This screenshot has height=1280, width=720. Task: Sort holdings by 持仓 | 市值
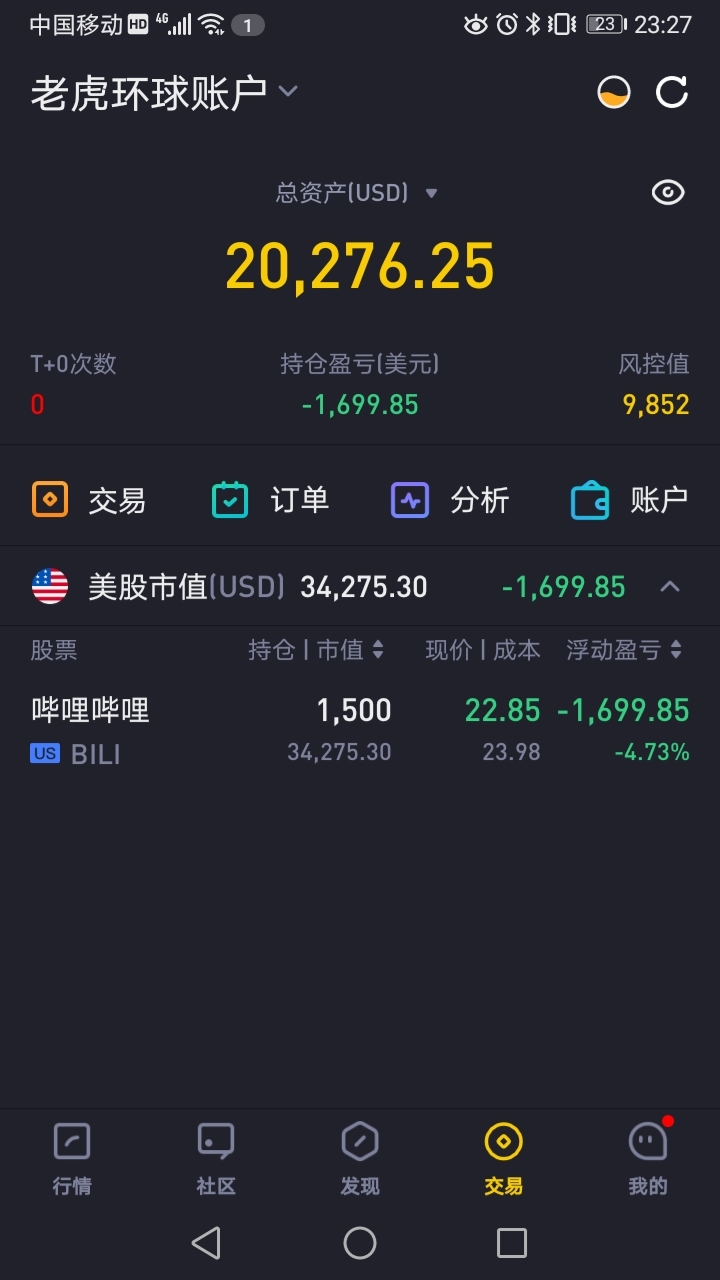coord(316,650)
